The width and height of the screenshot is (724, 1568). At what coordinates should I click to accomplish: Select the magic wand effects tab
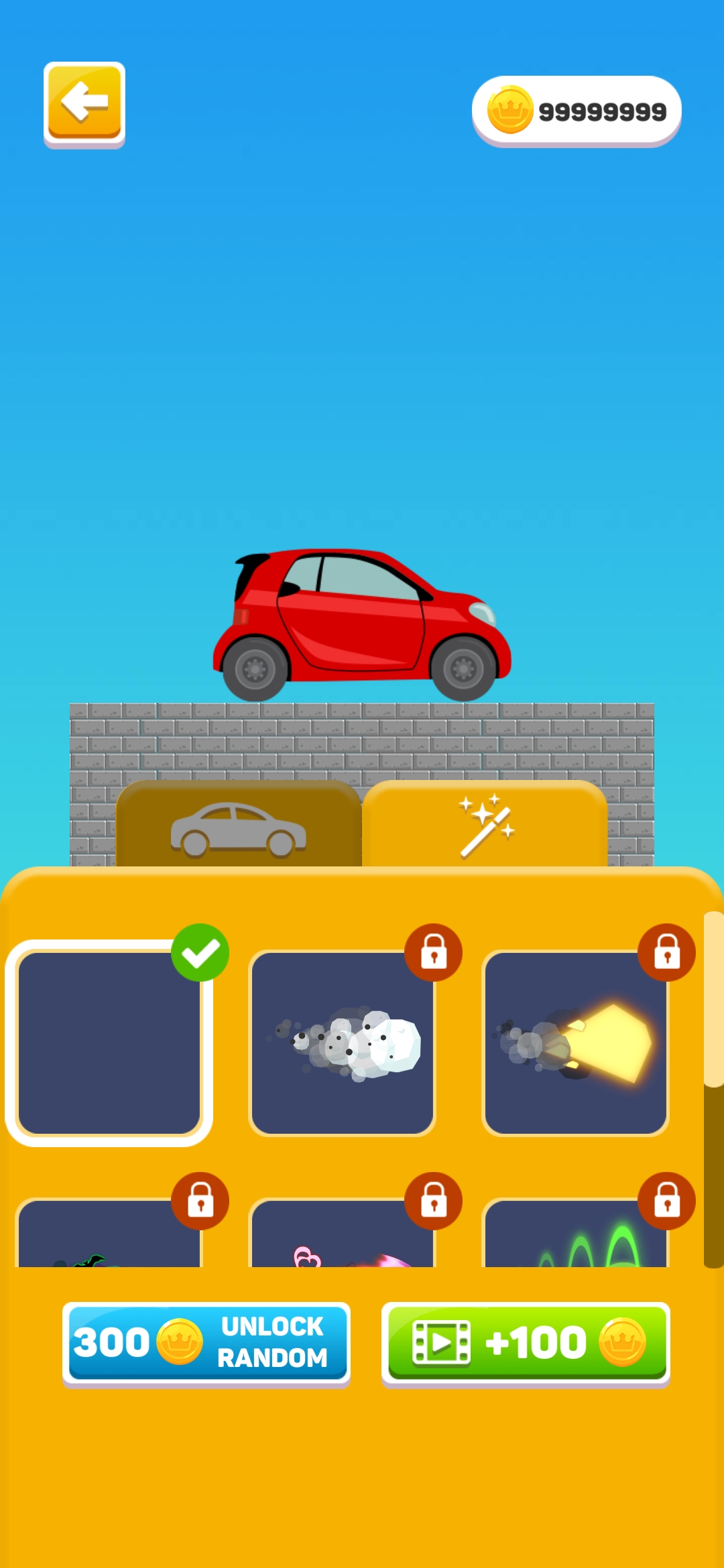[x=485, y=826]
